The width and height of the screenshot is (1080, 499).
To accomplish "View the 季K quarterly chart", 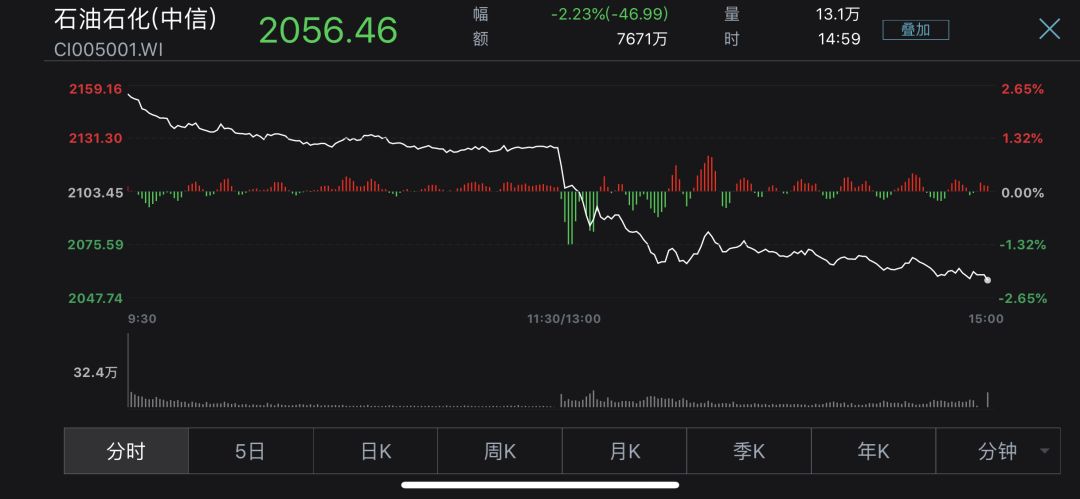I will click(749, 451).
